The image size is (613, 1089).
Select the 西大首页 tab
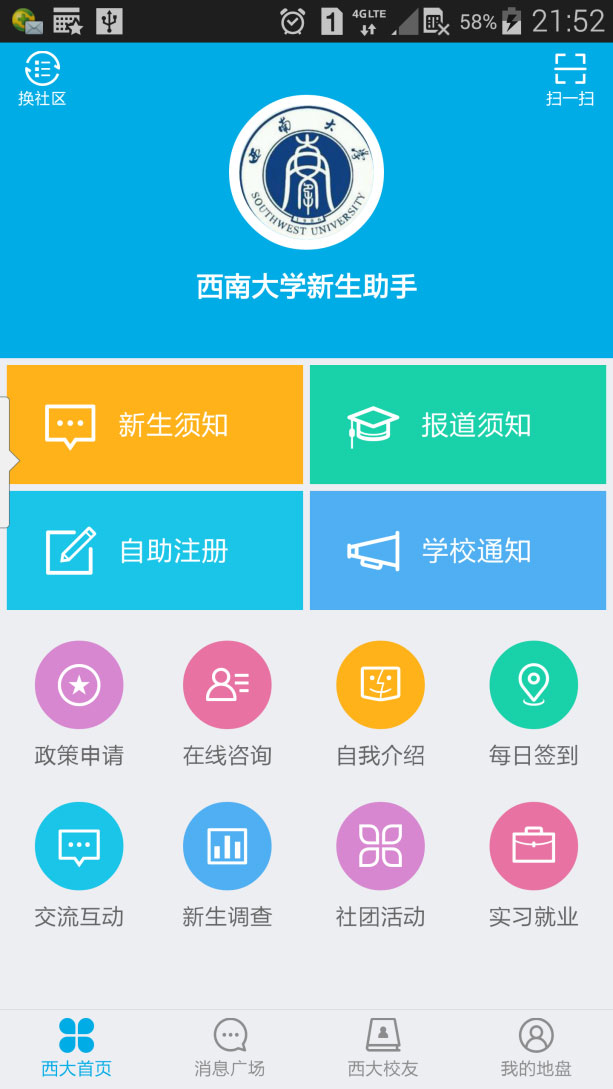click(77, 1048)
